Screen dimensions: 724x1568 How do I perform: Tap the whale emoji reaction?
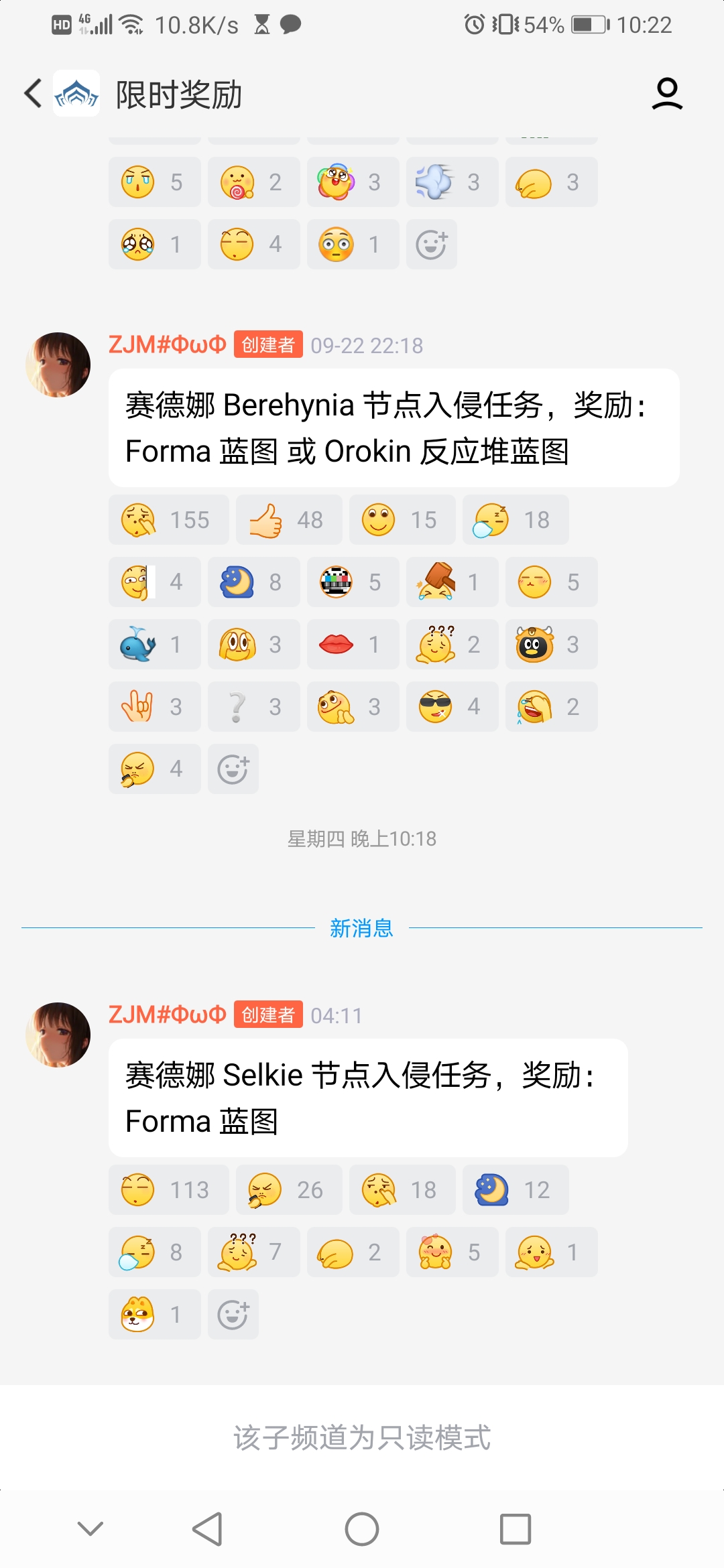pyautogui.click(x=154, y=645)
